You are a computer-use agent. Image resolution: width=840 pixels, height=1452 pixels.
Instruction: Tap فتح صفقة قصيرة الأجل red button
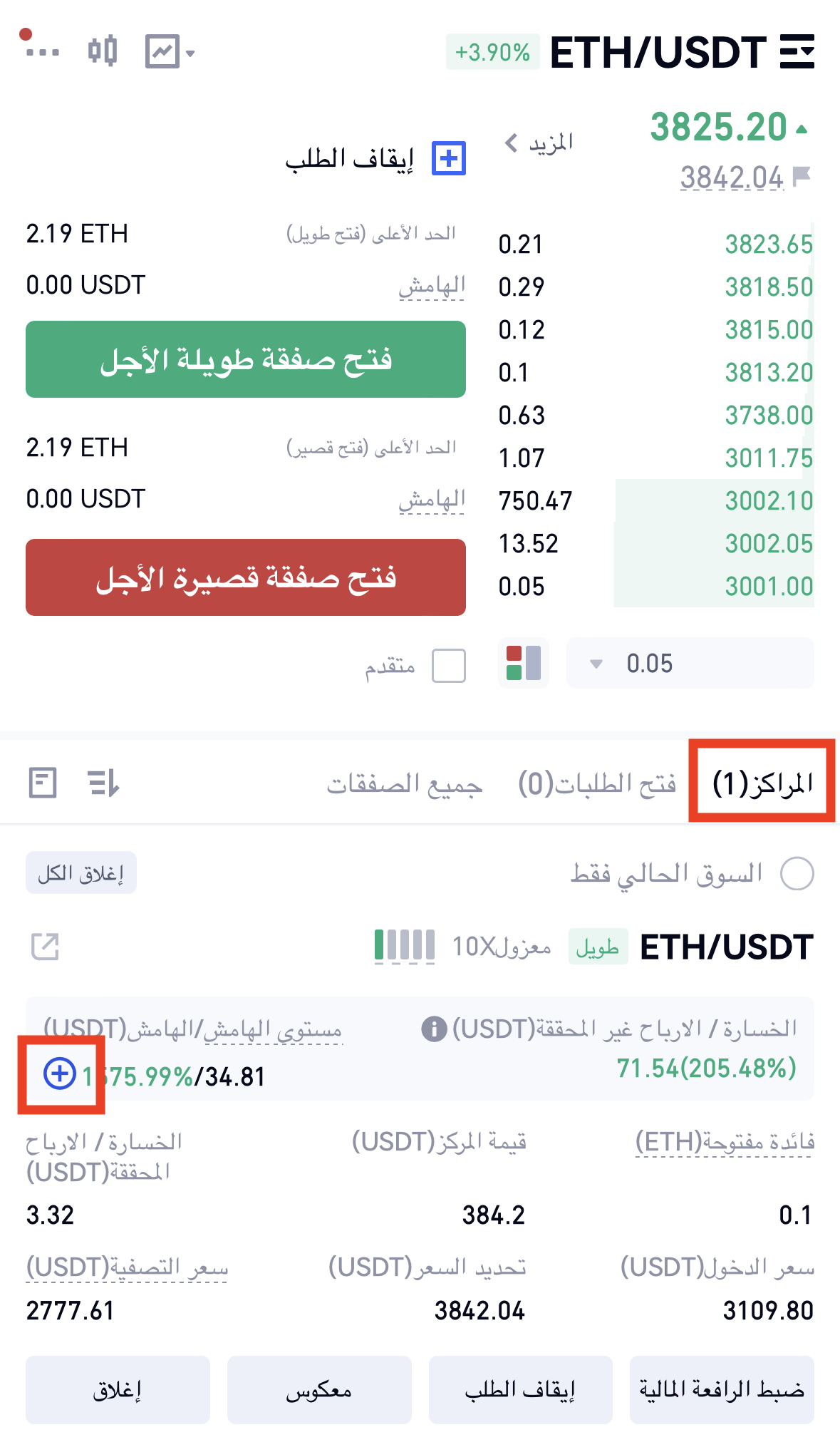pyautogui.click(x=246, y=577)
